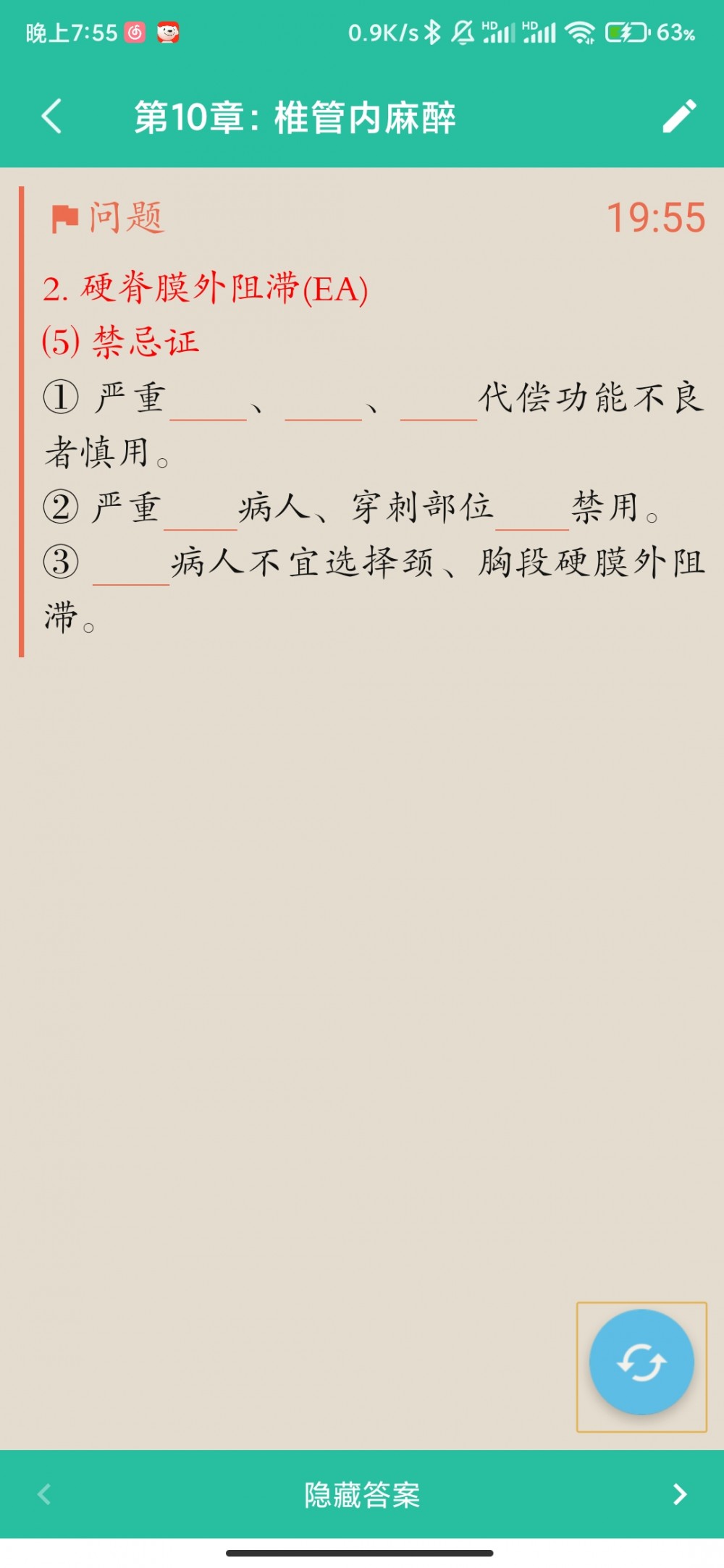Tap the blue refresh floating button

[641, 1362]
